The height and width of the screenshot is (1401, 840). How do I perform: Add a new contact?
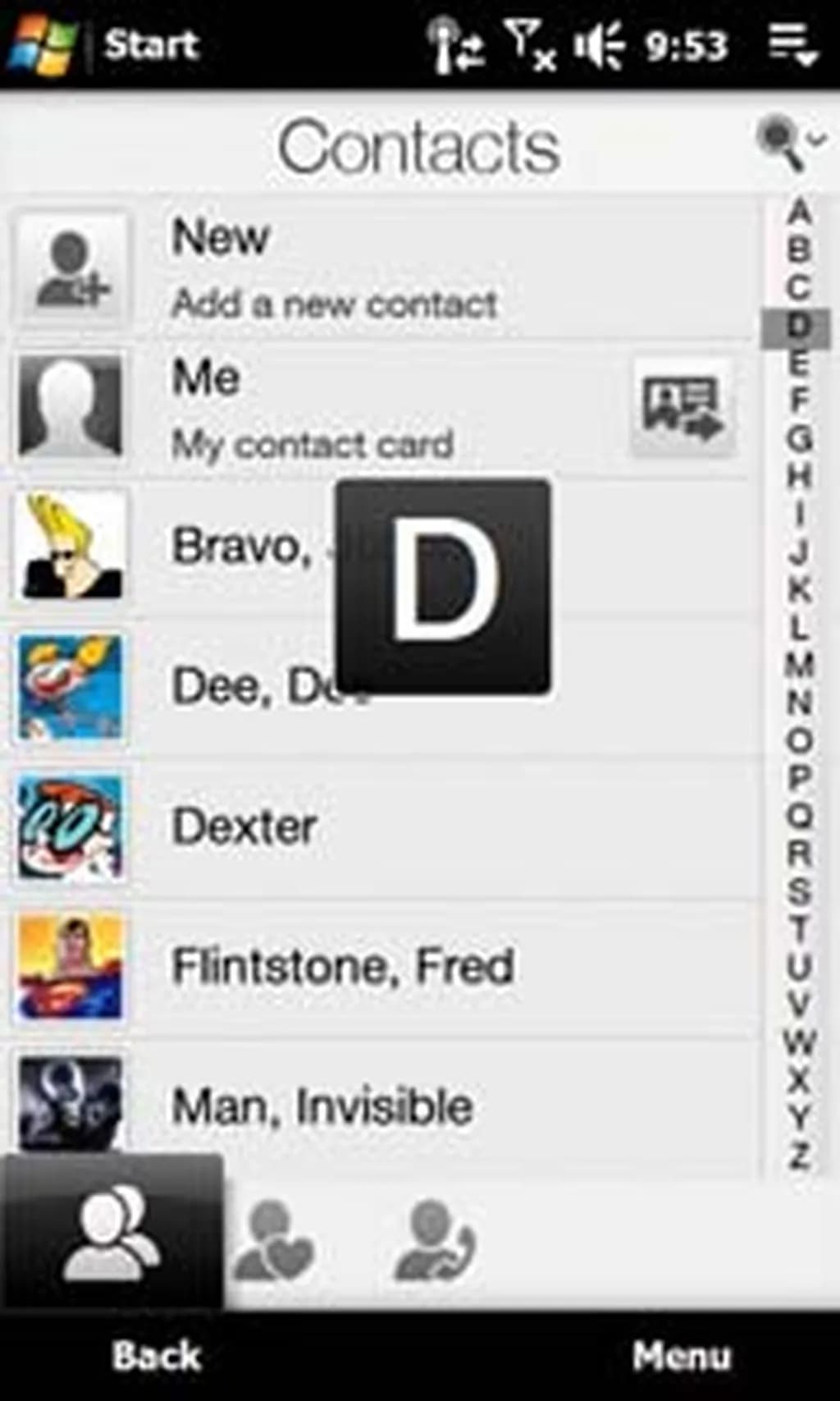coord(333,269)
